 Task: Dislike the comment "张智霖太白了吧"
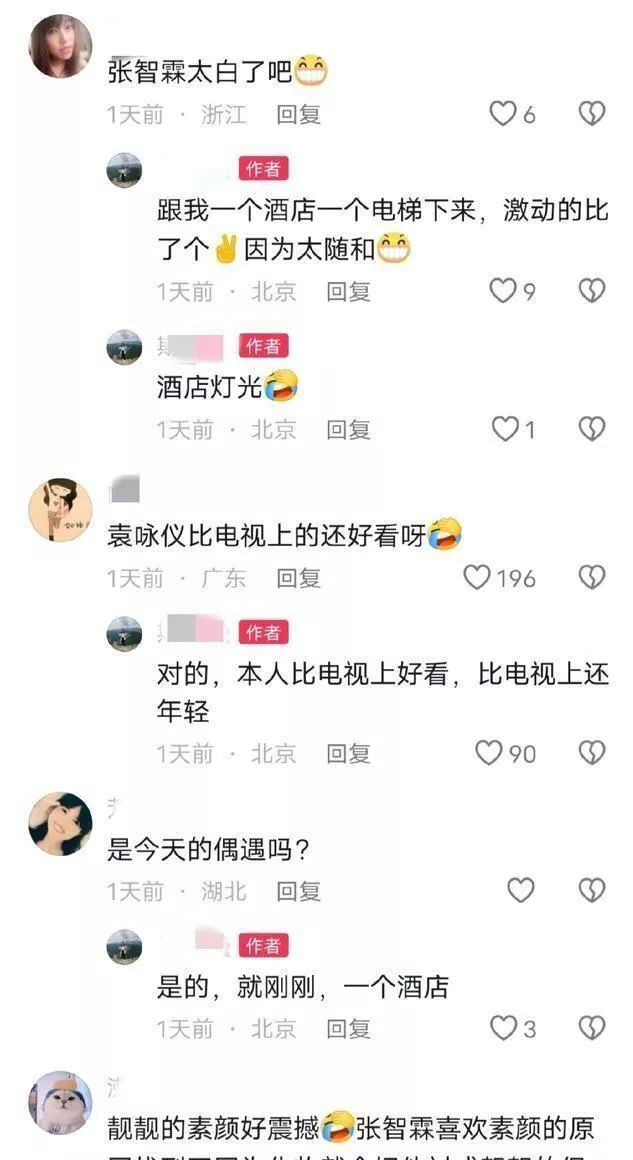point(592,115)
